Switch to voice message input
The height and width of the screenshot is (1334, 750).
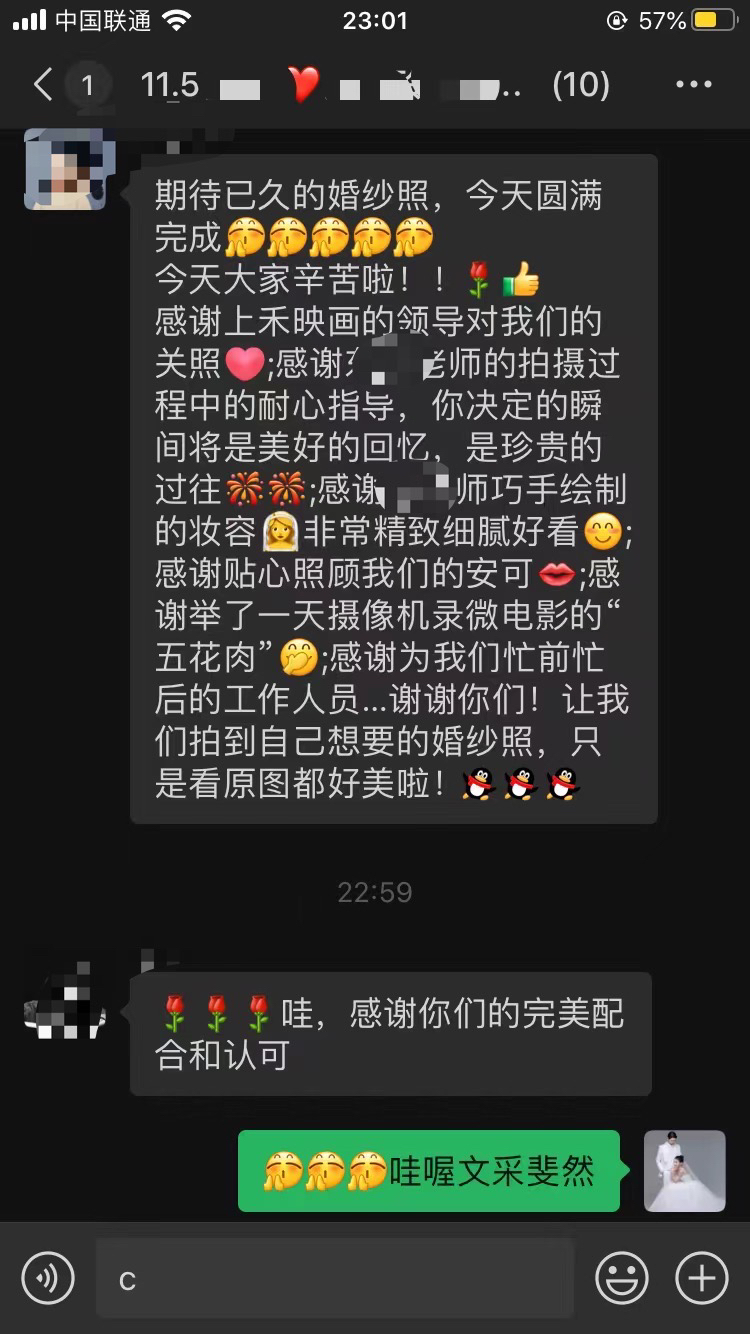48,1277
